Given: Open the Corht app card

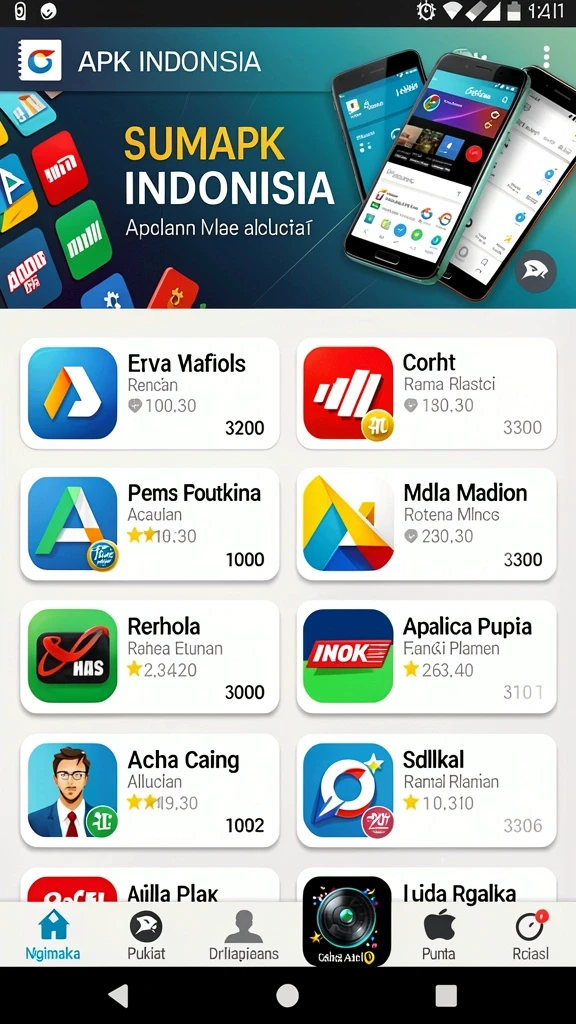Looking at the screenshot, I should pyautogui.click(x=426, y=393).
